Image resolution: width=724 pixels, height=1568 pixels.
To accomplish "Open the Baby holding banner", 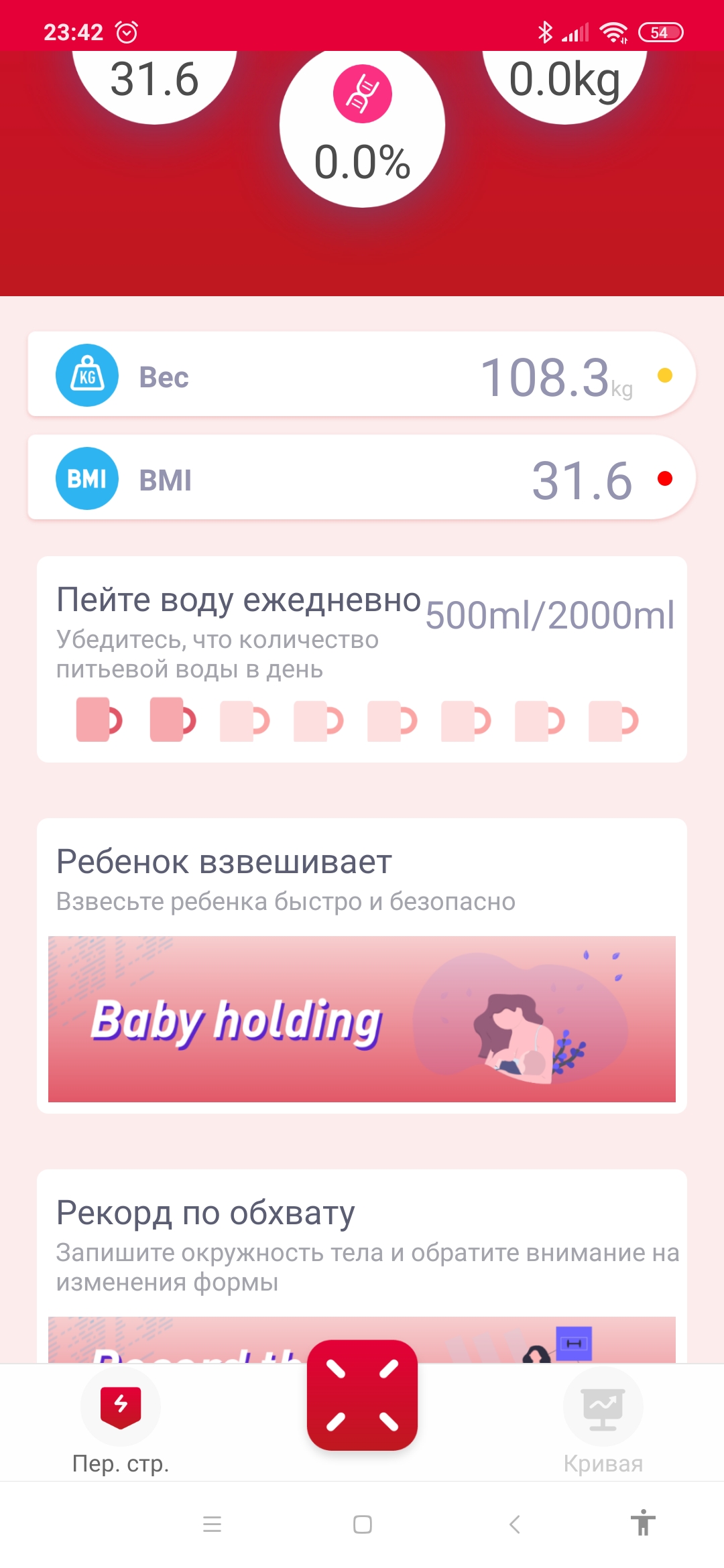I will pos(362,1019).
